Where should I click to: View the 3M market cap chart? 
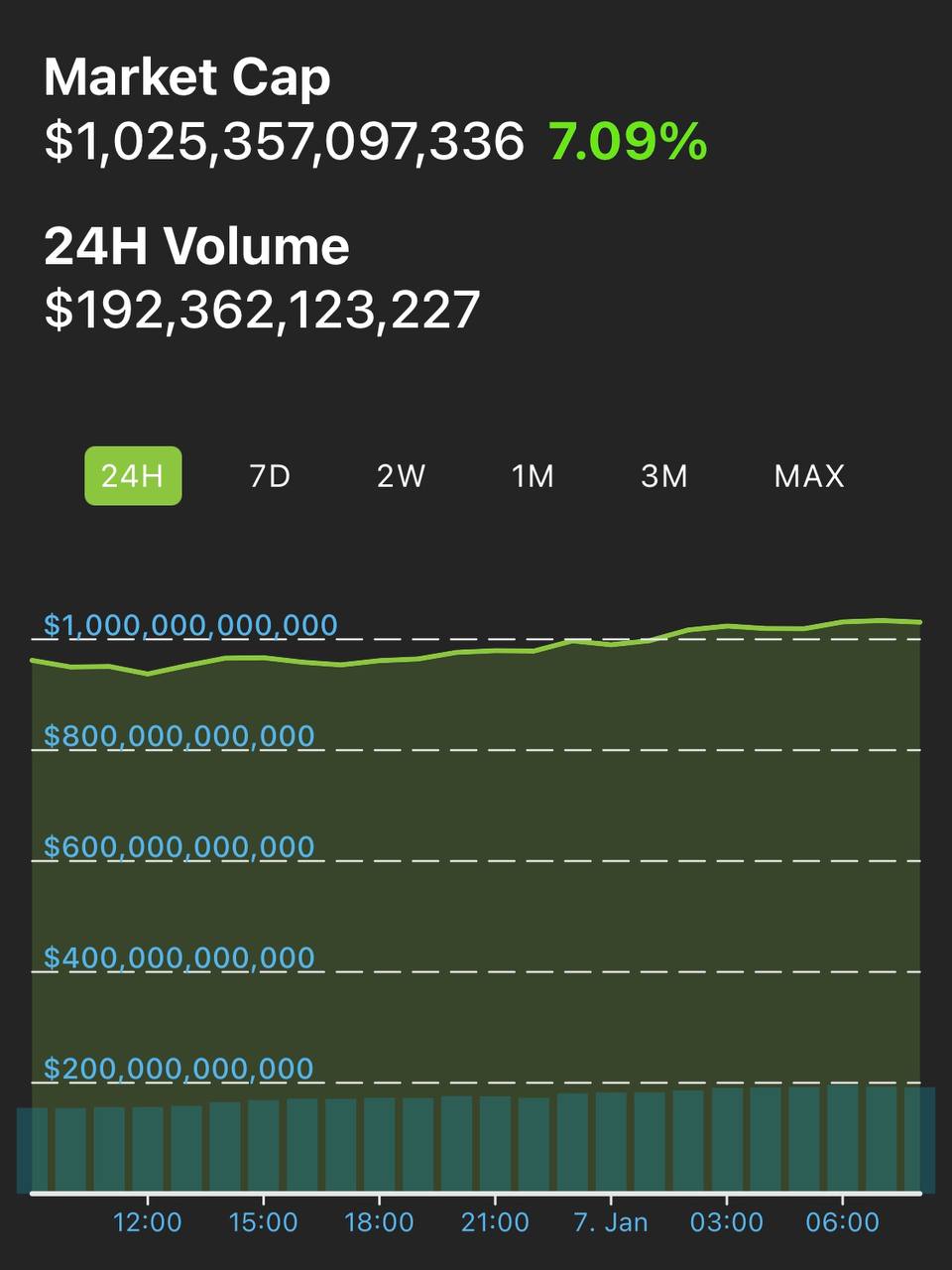point(663,476)
